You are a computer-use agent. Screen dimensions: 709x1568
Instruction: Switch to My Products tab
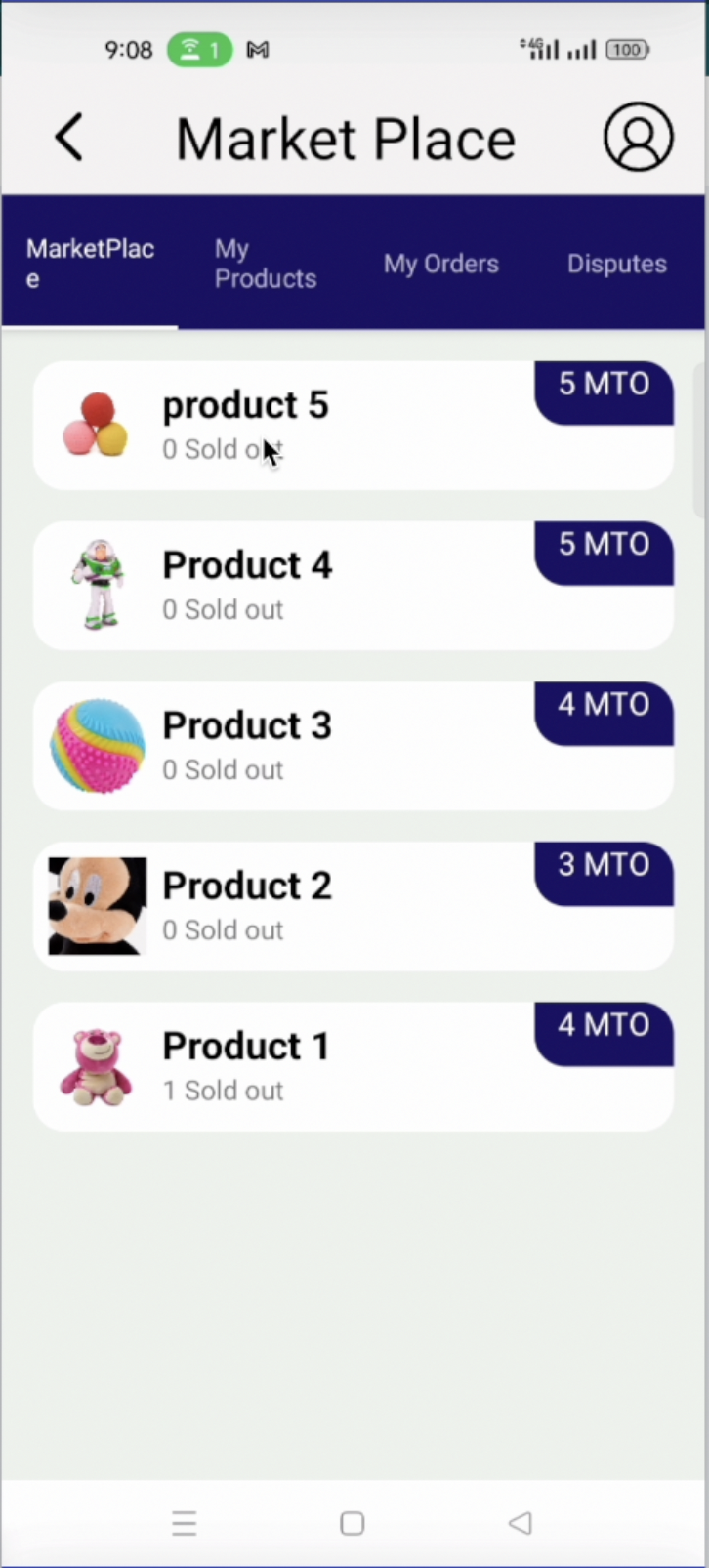coord(265,264)
